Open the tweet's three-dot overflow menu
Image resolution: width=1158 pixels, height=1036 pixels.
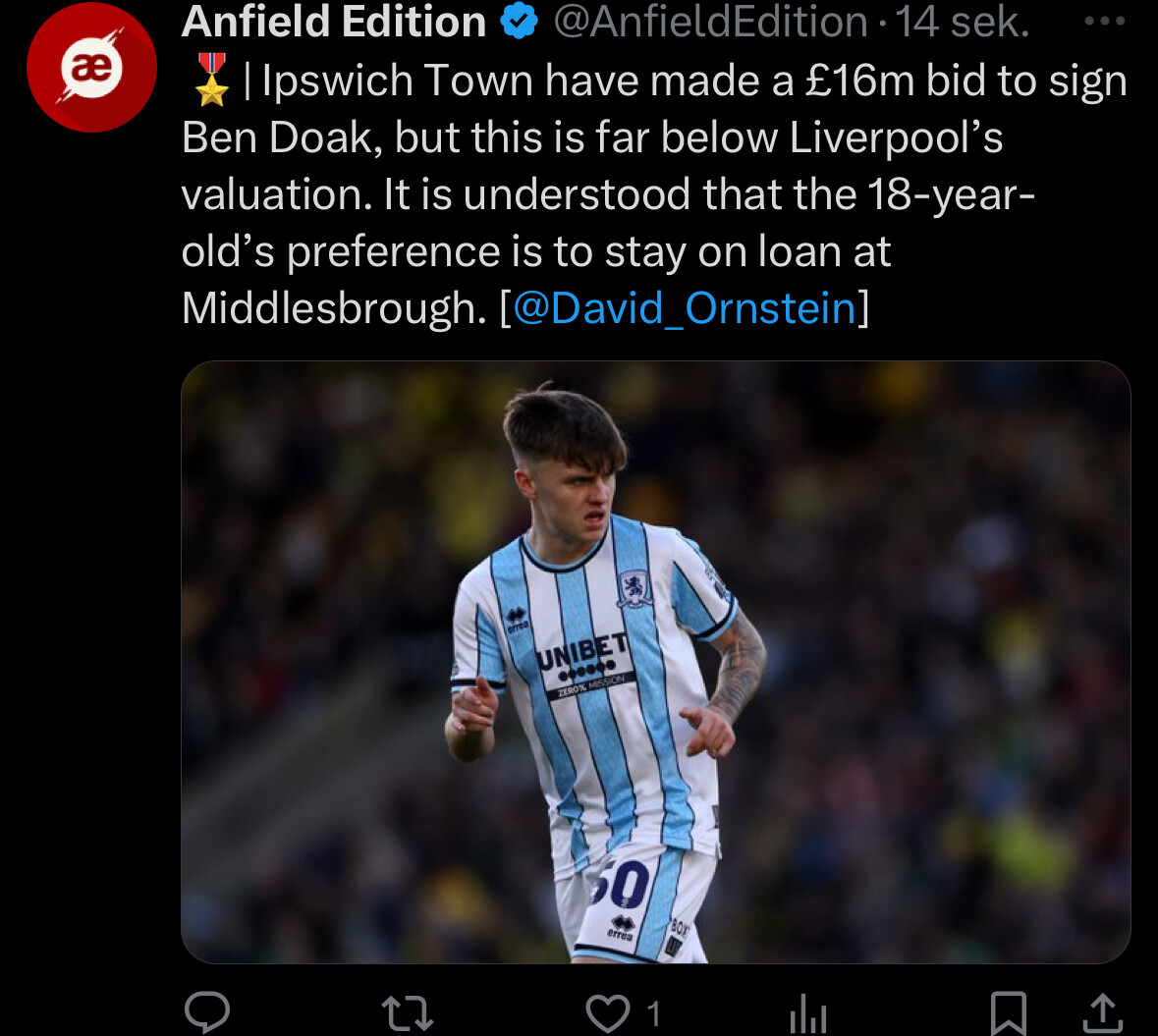pyautogui.click(x=1104, y=21)
